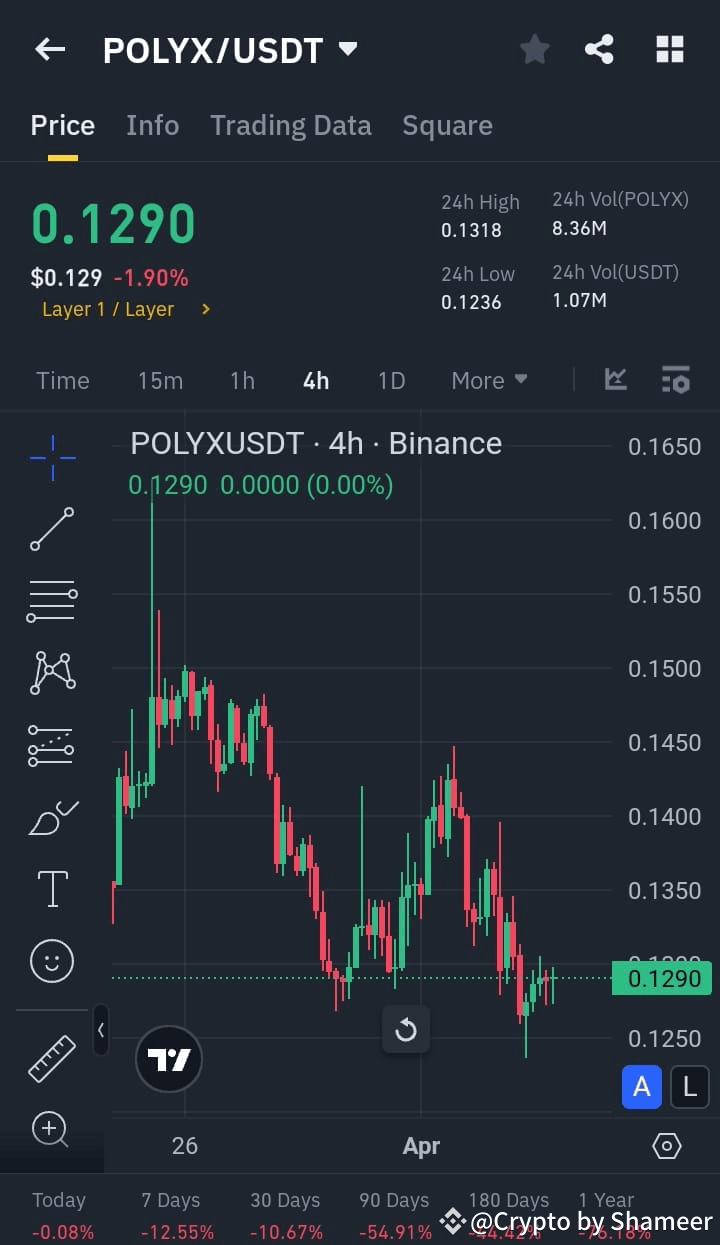Open the Square tab
Image resolution: width=720 pixels, height=1245 pixels.
(x=447, y=125)
